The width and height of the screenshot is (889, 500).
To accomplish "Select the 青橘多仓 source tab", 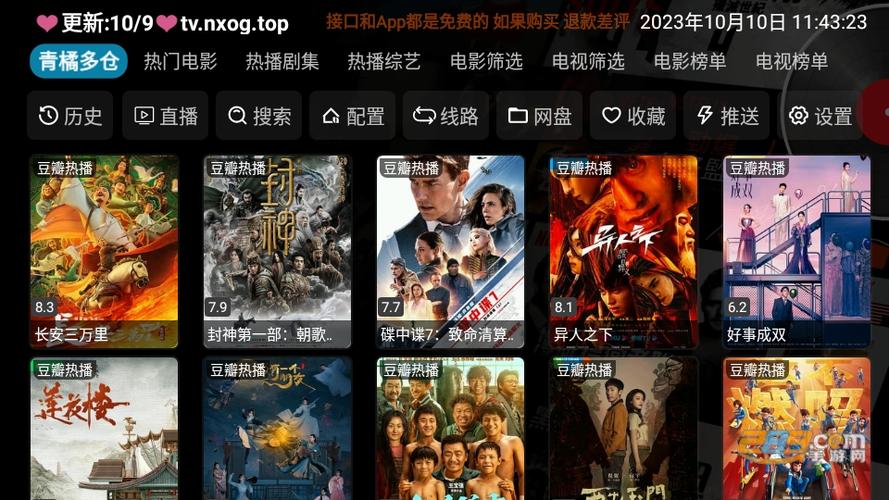I will click(79, 61).
